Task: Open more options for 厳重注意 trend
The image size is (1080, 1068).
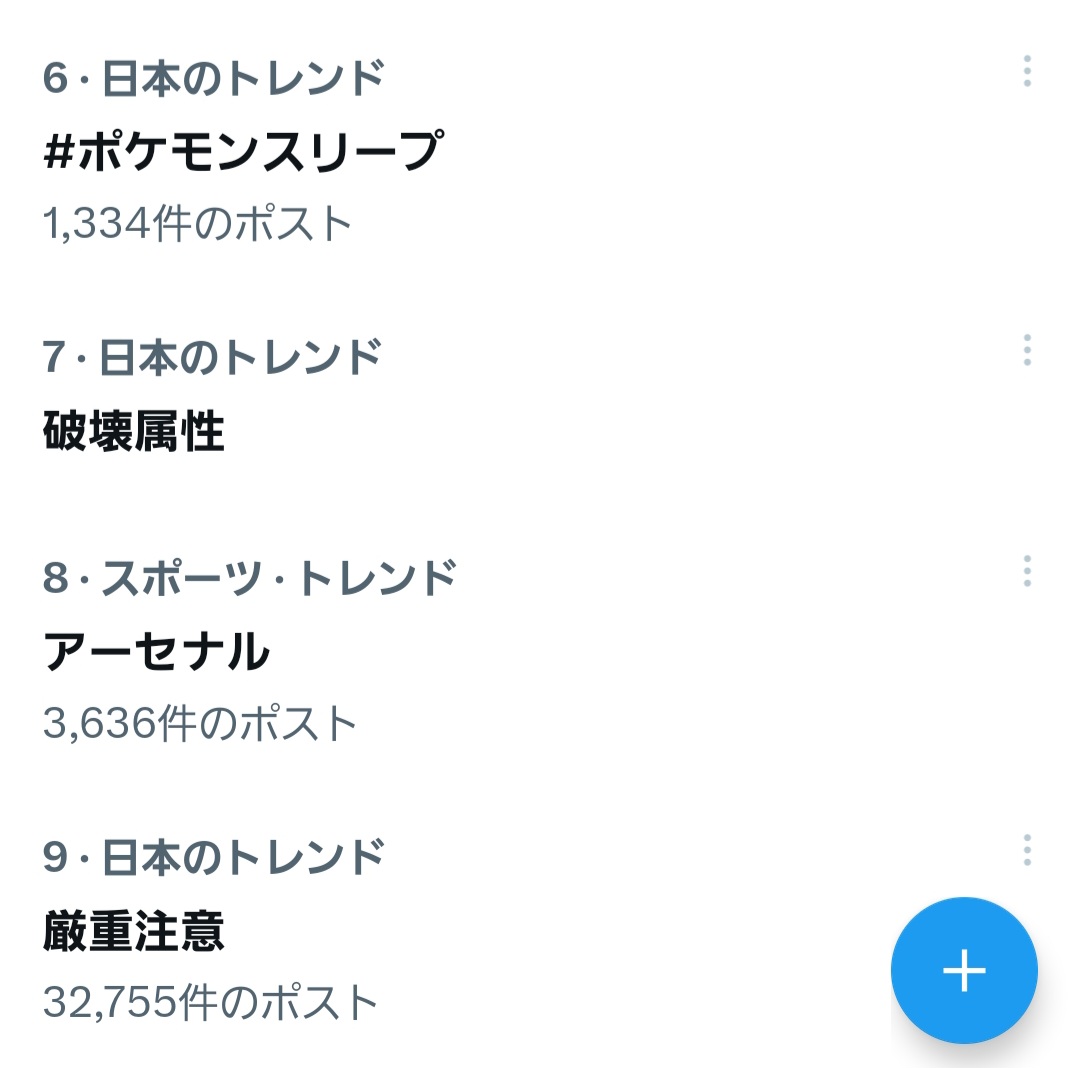Action: tap(1027, 851)
